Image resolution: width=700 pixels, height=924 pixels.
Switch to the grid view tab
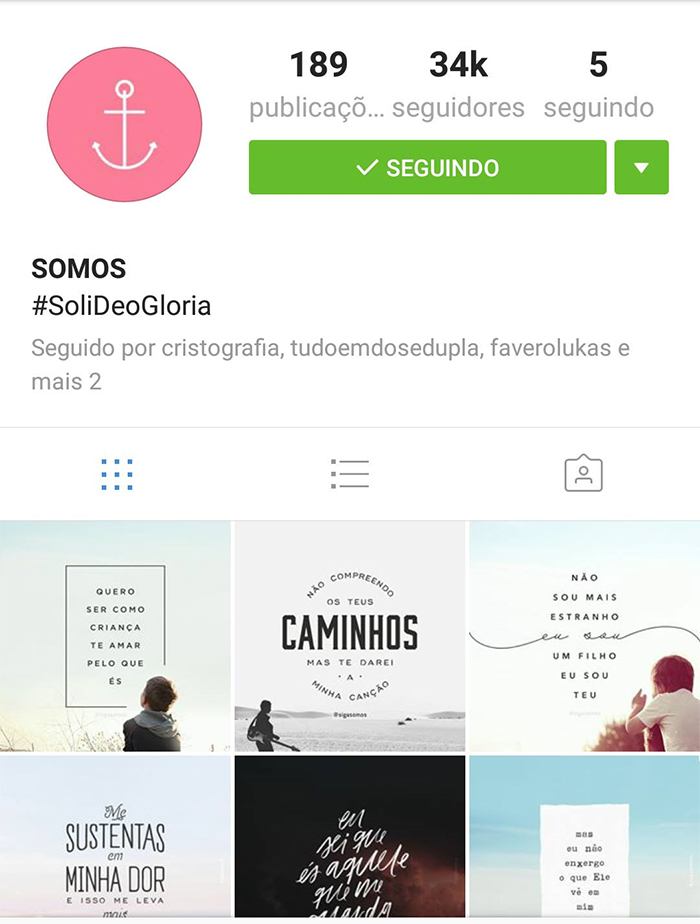[x=117, y=474]
